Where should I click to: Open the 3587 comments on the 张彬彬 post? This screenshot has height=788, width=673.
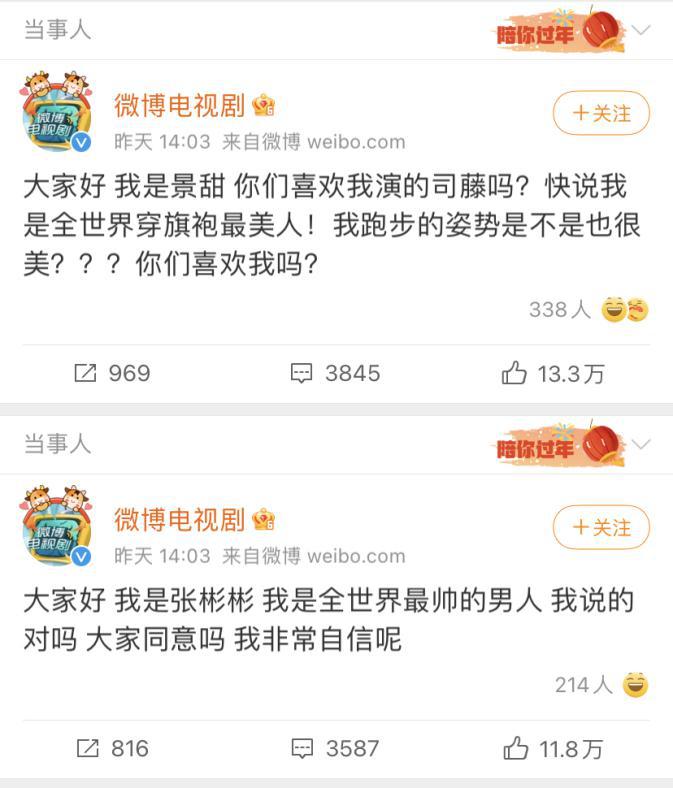pyautogui.click(x=335, y=748)
